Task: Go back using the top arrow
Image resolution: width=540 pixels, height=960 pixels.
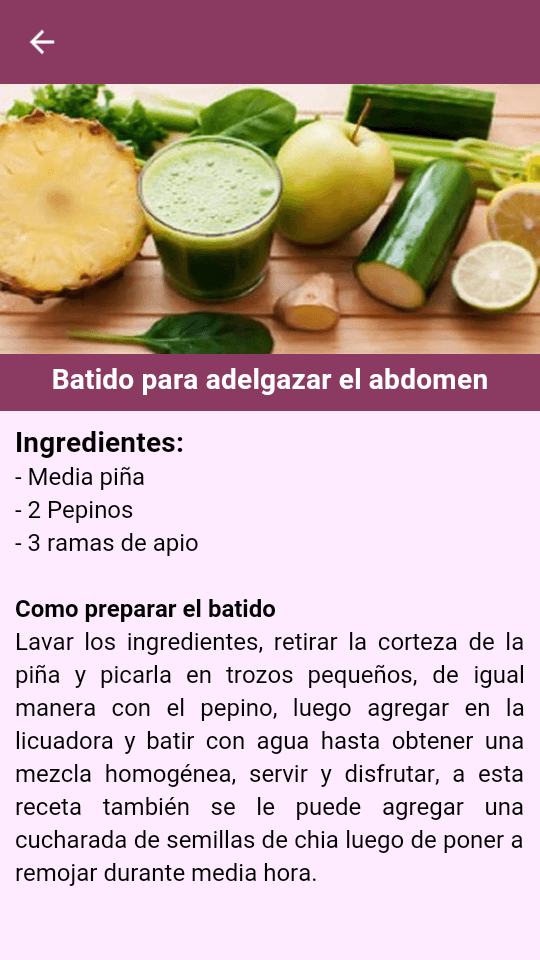Action: [42, 42]
